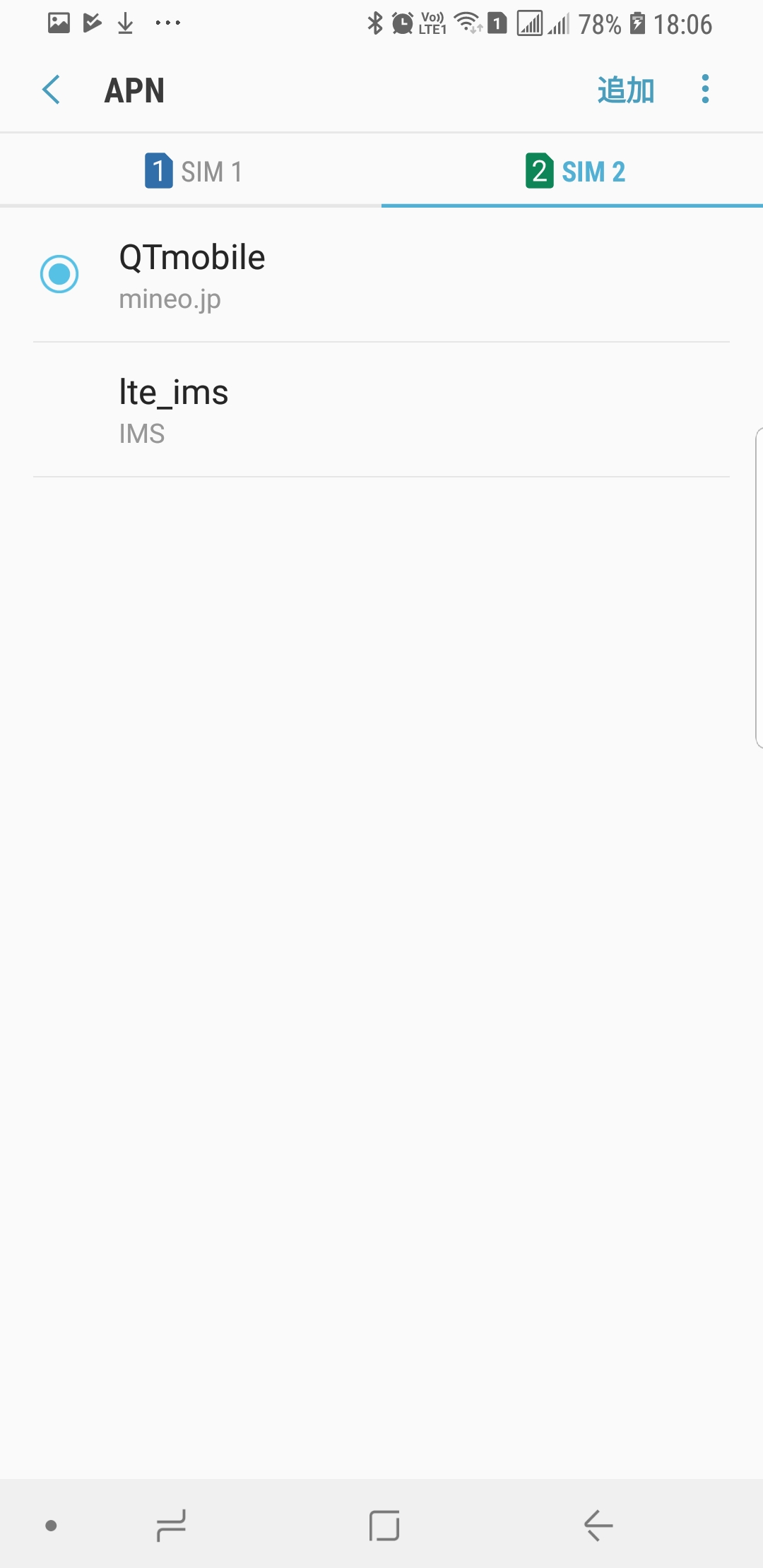Select the QTmobile radio button
Viewport: 763px width, 1568px height.
[x=59, y=274]
